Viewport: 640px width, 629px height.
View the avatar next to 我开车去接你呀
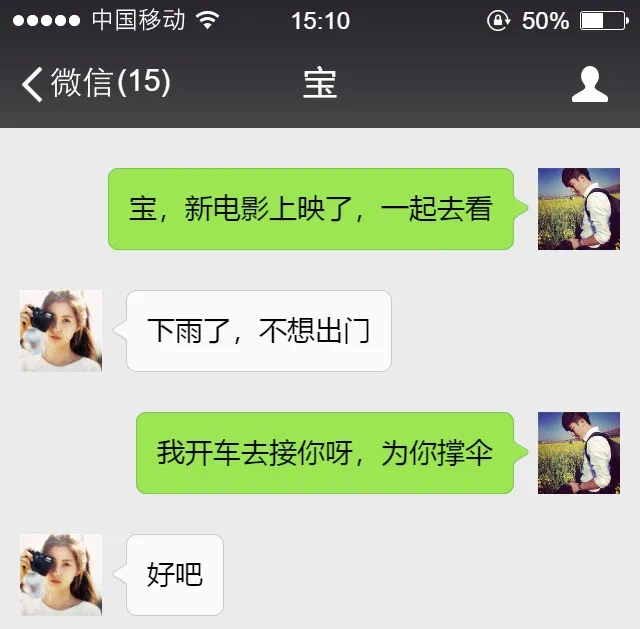pyautogui.click(x=578, y=453)
